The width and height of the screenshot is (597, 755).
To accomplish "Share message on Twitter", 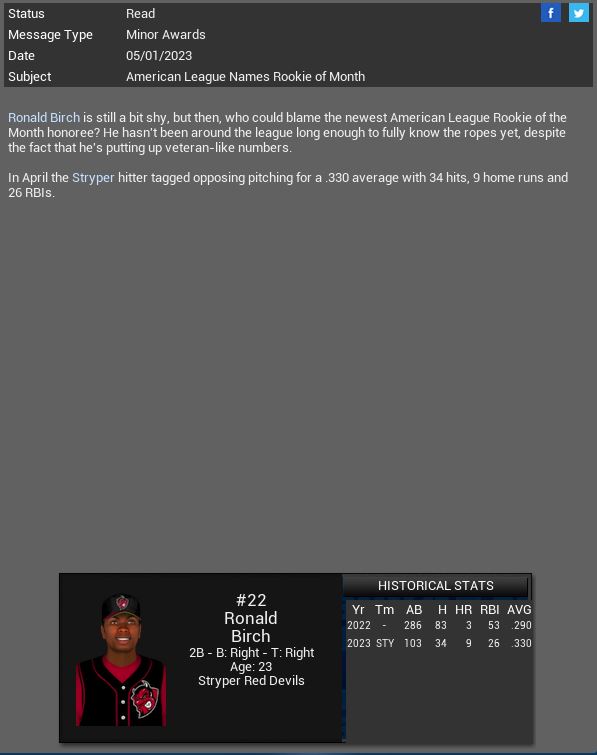I will (x=579, y=13).
